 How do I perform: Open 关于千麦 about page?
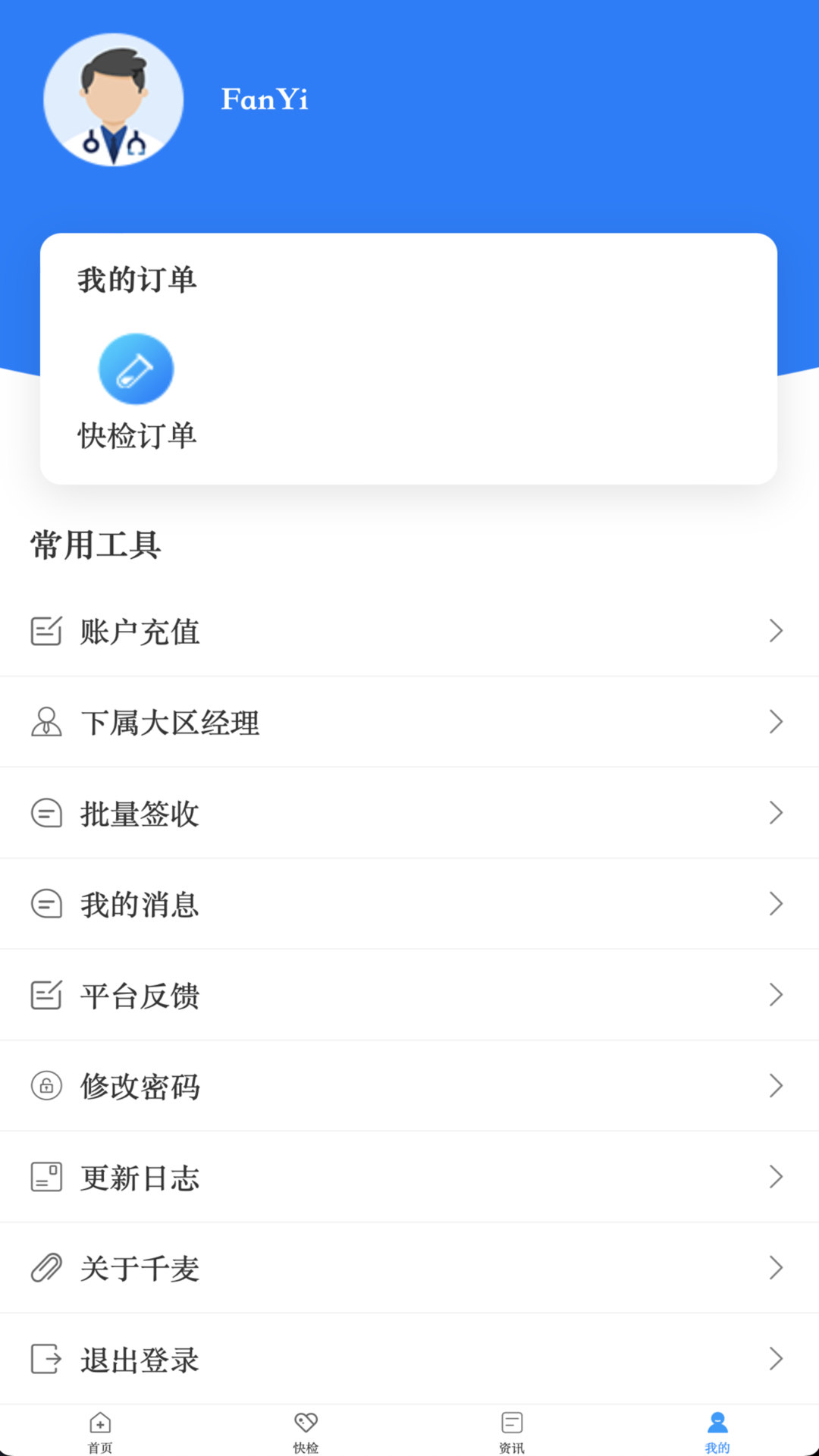tap(409, 1268)
